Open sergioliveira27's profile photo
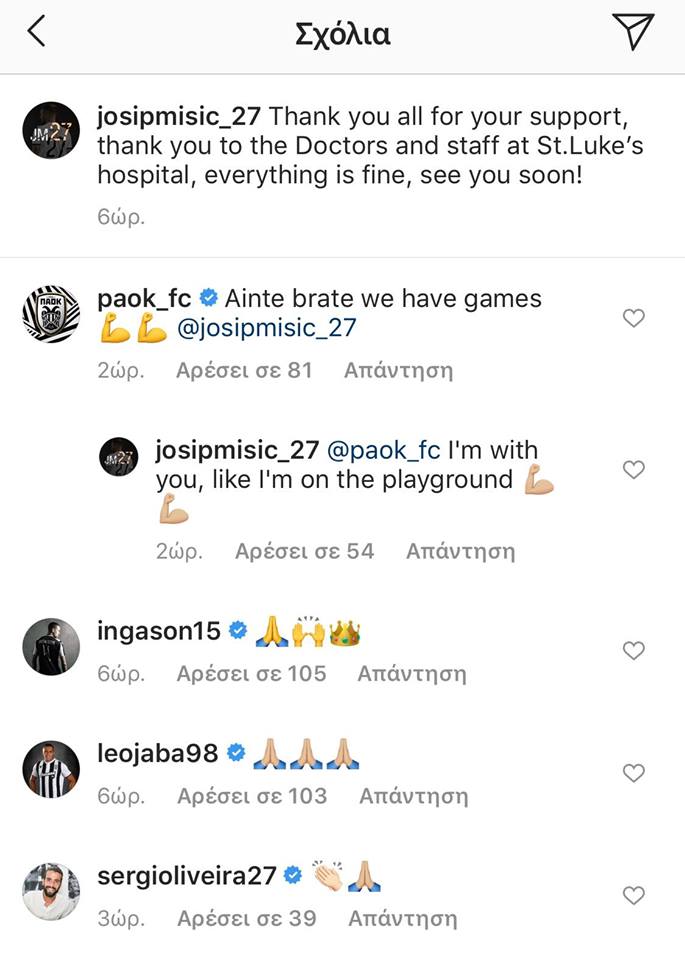The image size is (685, 960). click(x=50, y=891)
